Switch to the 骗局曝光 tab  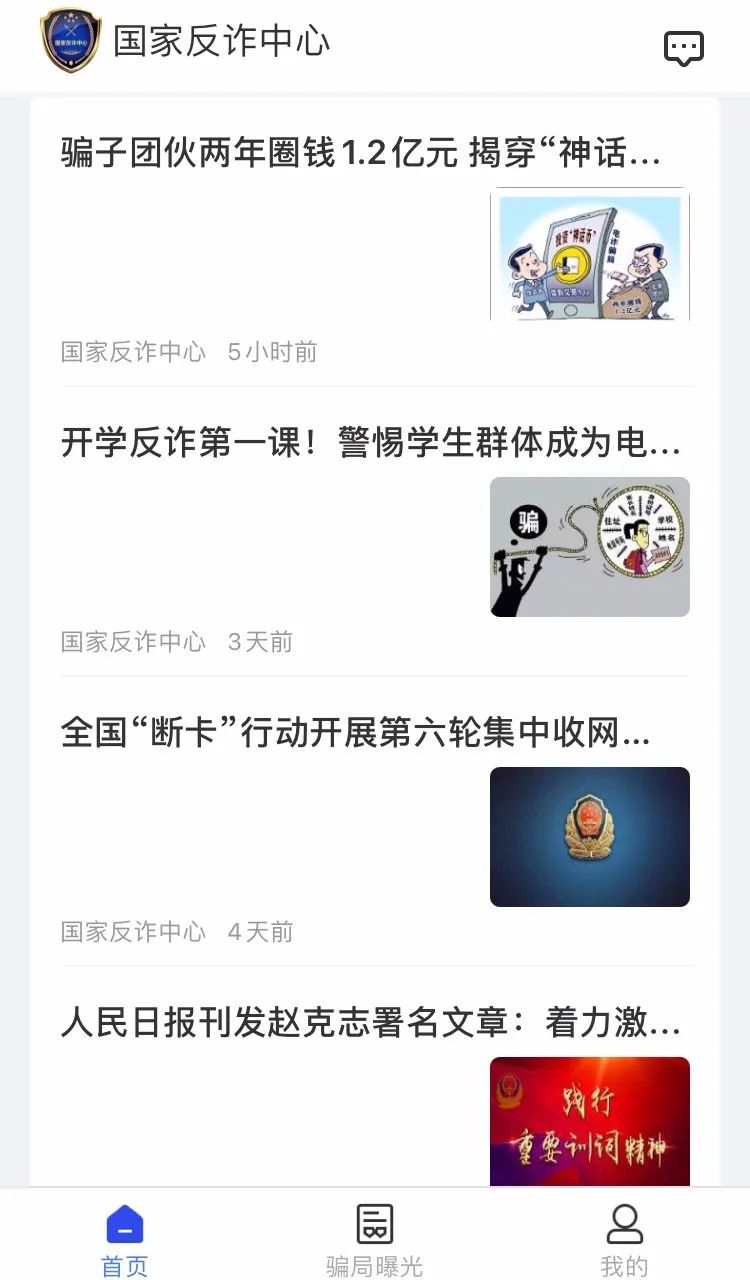coord(375,1240)
